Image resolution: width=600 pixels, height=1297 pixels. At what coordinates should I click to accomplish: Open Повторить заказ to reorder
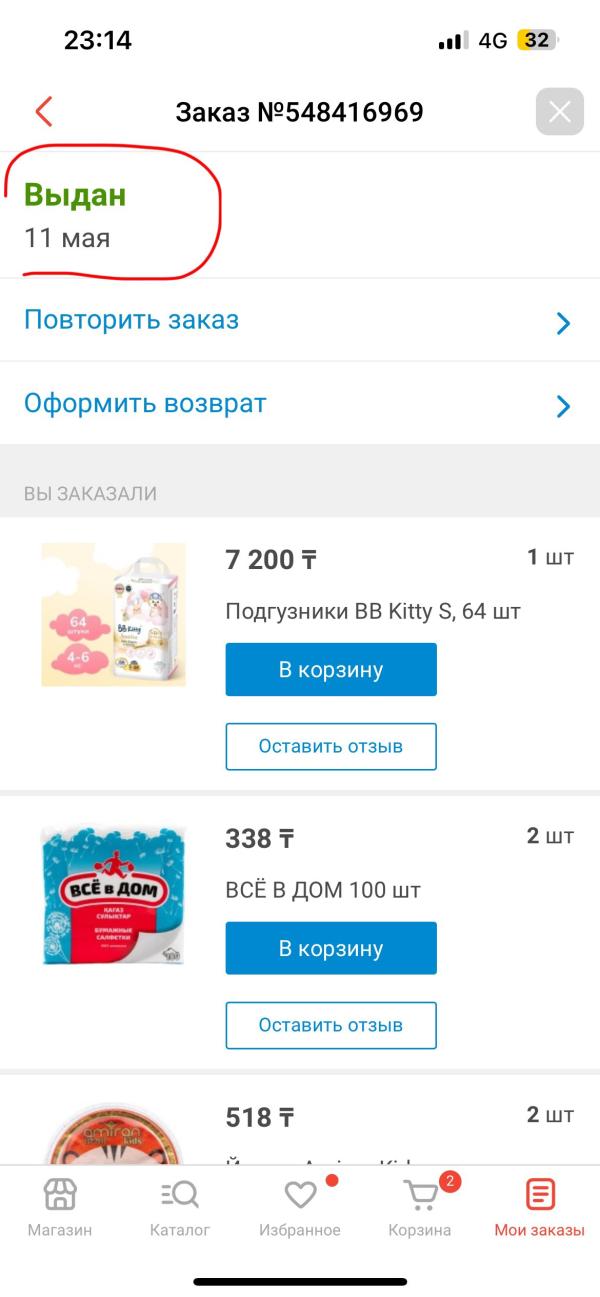(x=300, y=321)
